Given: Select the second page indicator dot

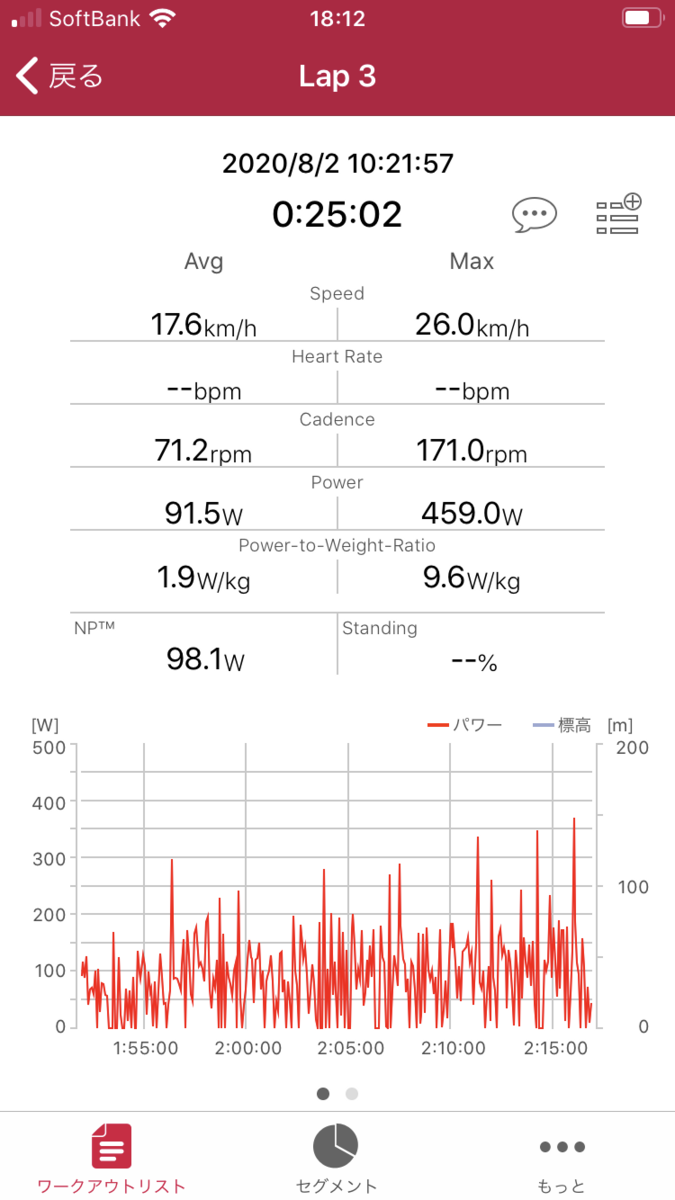Looking at the screenshot, I should point(351,1094).
